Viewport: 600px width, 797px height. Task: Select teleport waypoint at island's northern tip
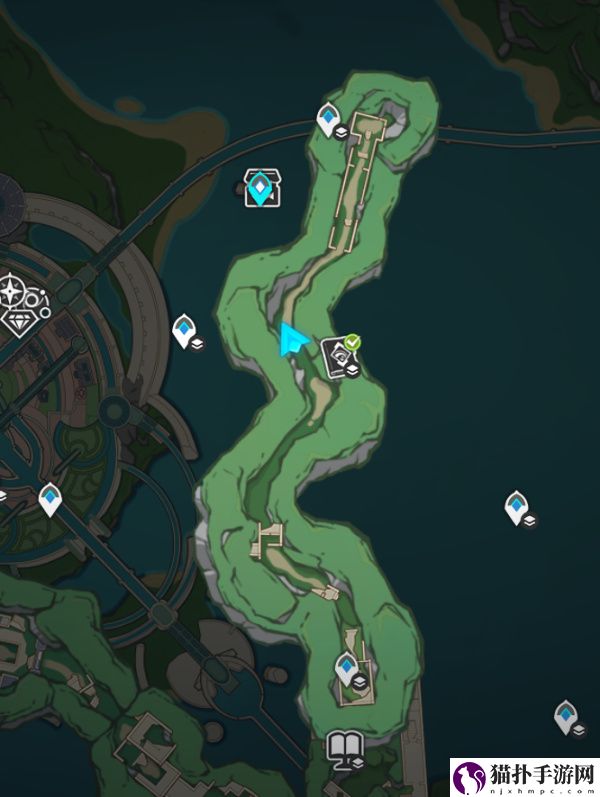[x=328, y=120]
